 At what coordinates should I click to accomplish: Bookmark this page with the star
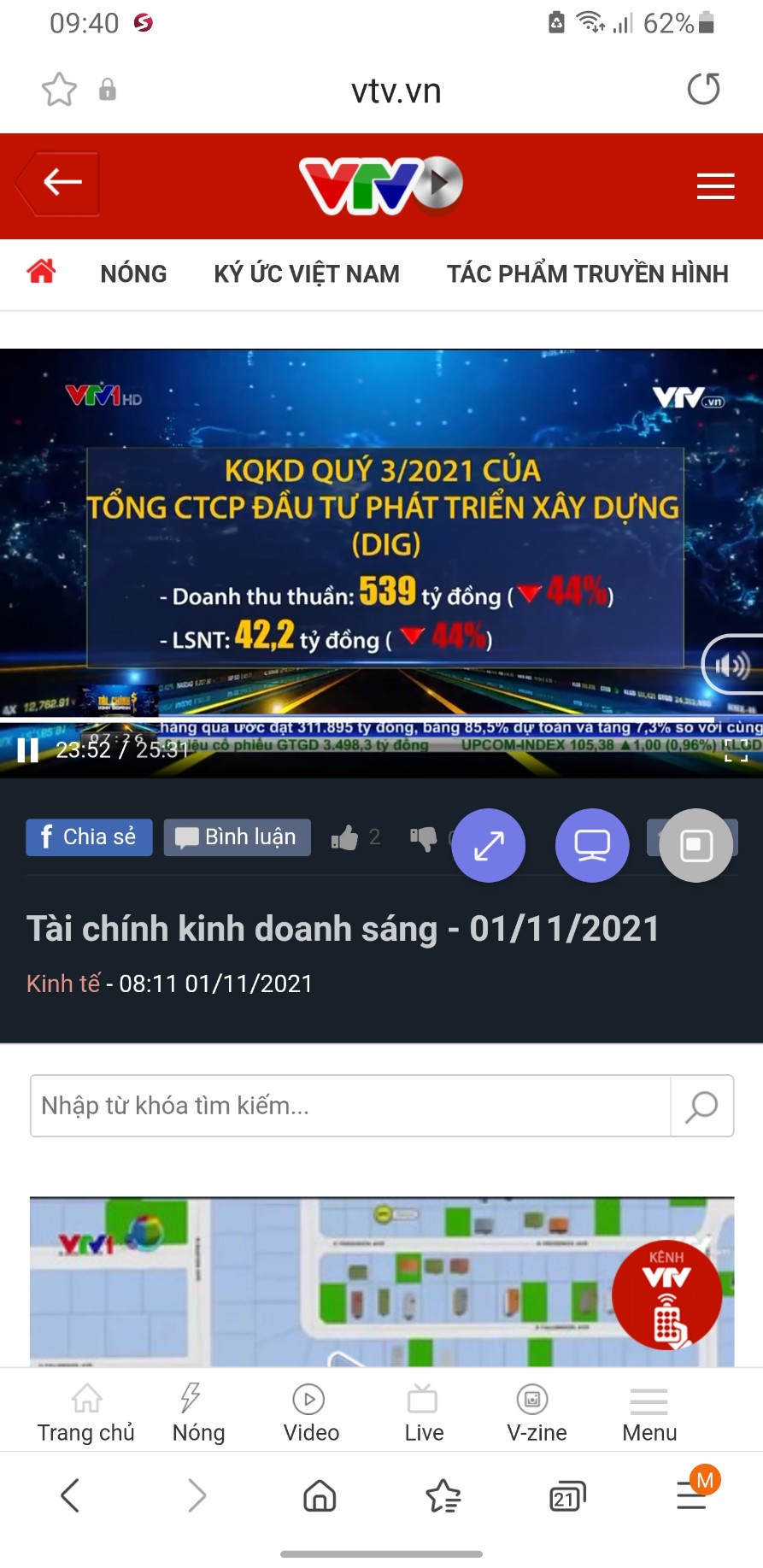coord(59,90)
